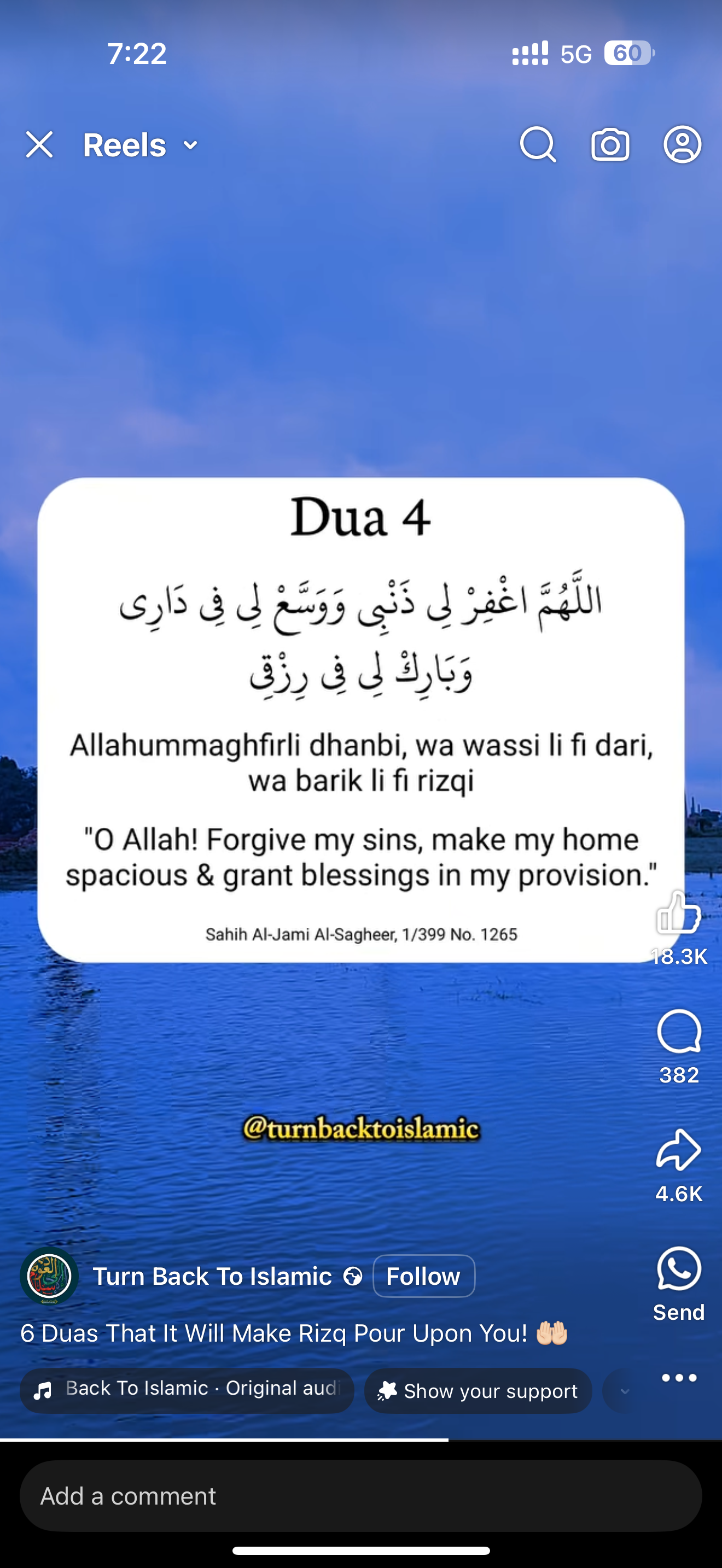Screen dimensions: 722x1568
Task: Follow Turn Back To Islamic
Action: tap(424, 1277)
